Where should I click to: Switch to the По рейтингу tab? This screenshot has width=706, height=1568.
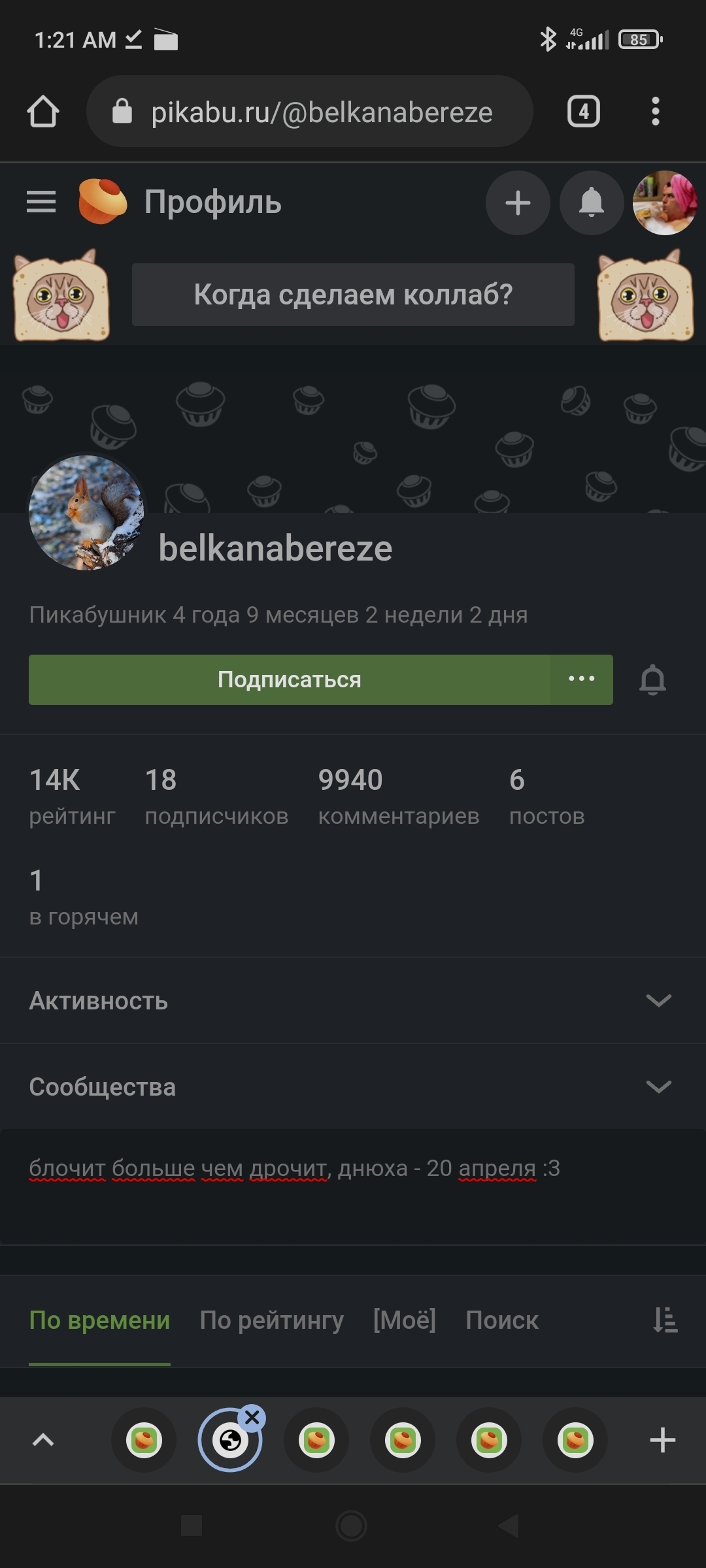[271, 1320]
